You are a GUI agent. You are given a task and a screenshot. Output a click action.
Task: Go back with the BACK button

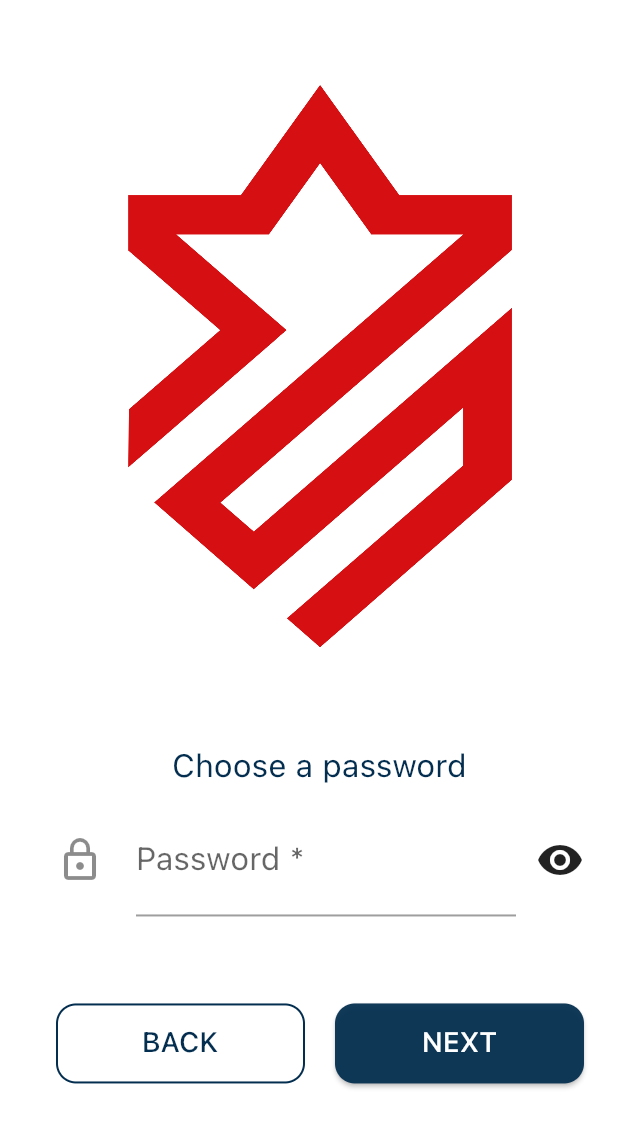tap(180, 1043)
